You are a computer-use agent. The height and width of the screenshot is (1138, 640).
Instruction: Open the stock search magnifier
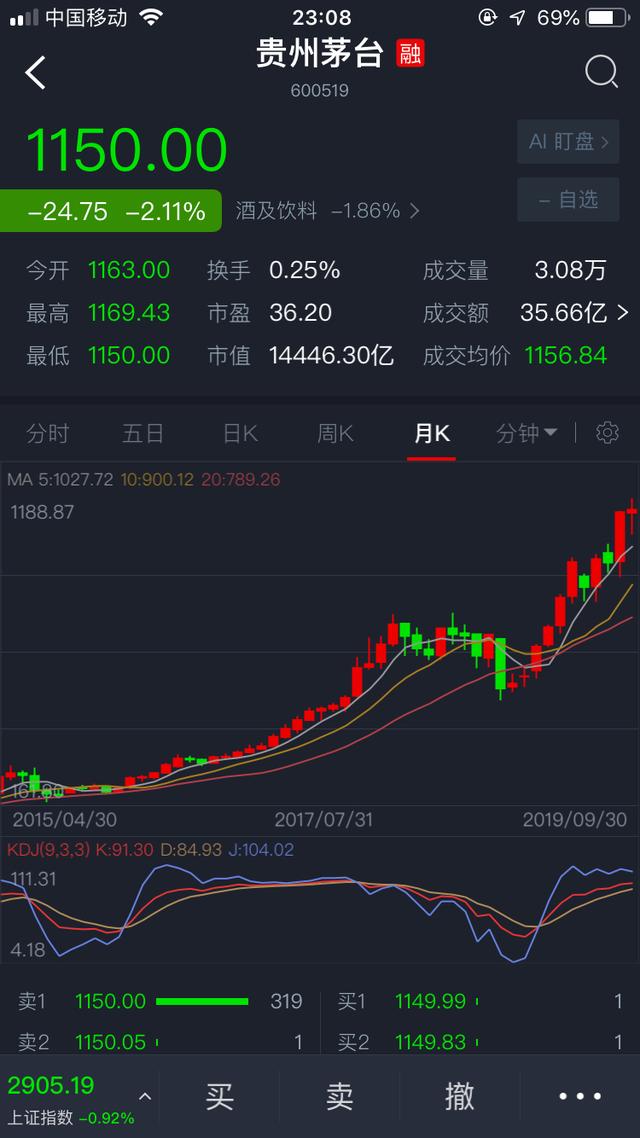[x=601, y=72]
